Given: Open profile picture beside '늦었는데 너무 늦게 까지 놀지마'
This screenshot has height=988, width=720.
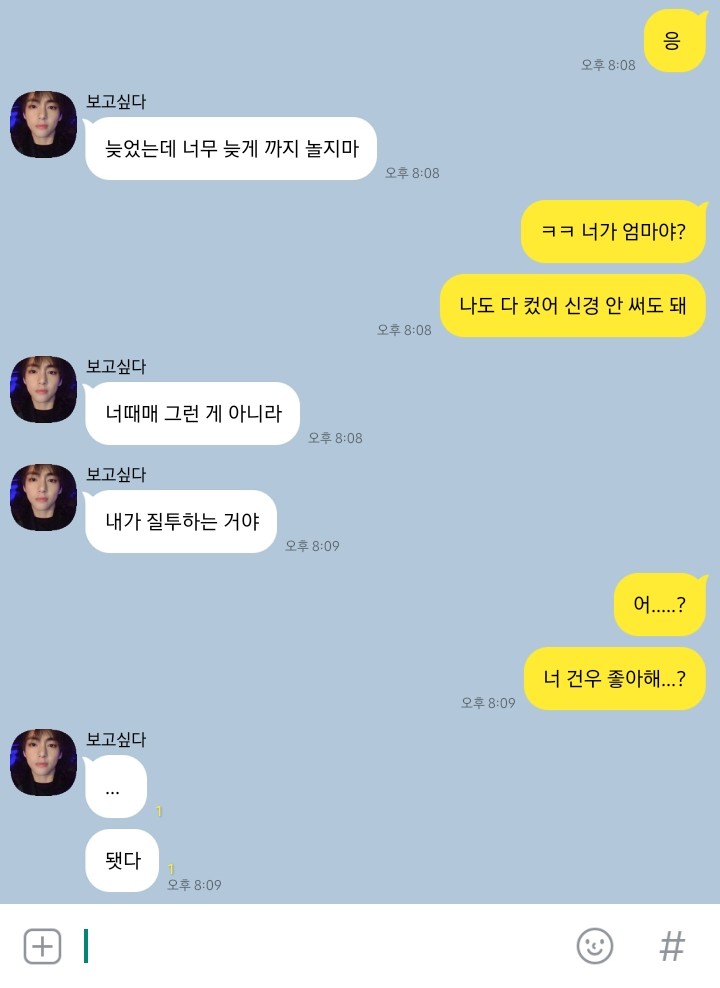Looking at the screenshot, I should [44, 125].
